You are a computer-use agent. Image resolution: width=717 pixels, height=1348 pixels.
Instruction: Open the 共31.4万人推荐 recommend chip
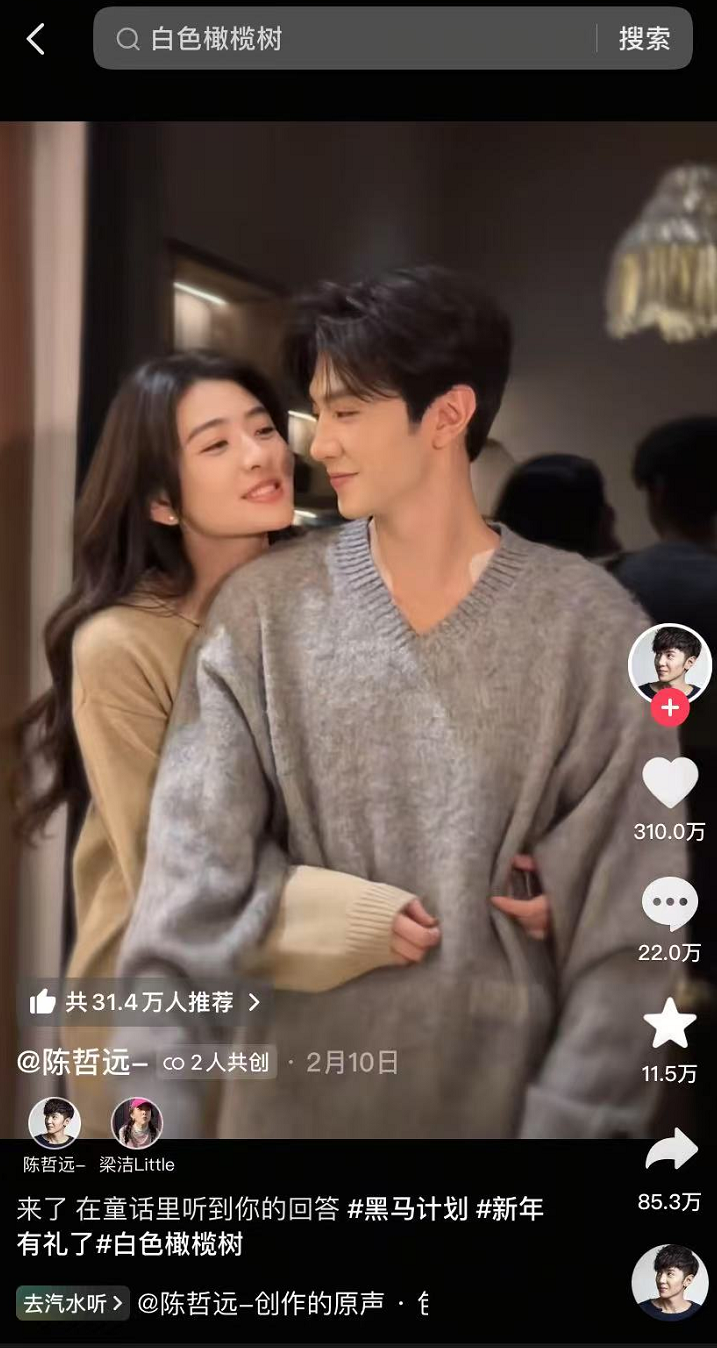(x=145, y=1002)
